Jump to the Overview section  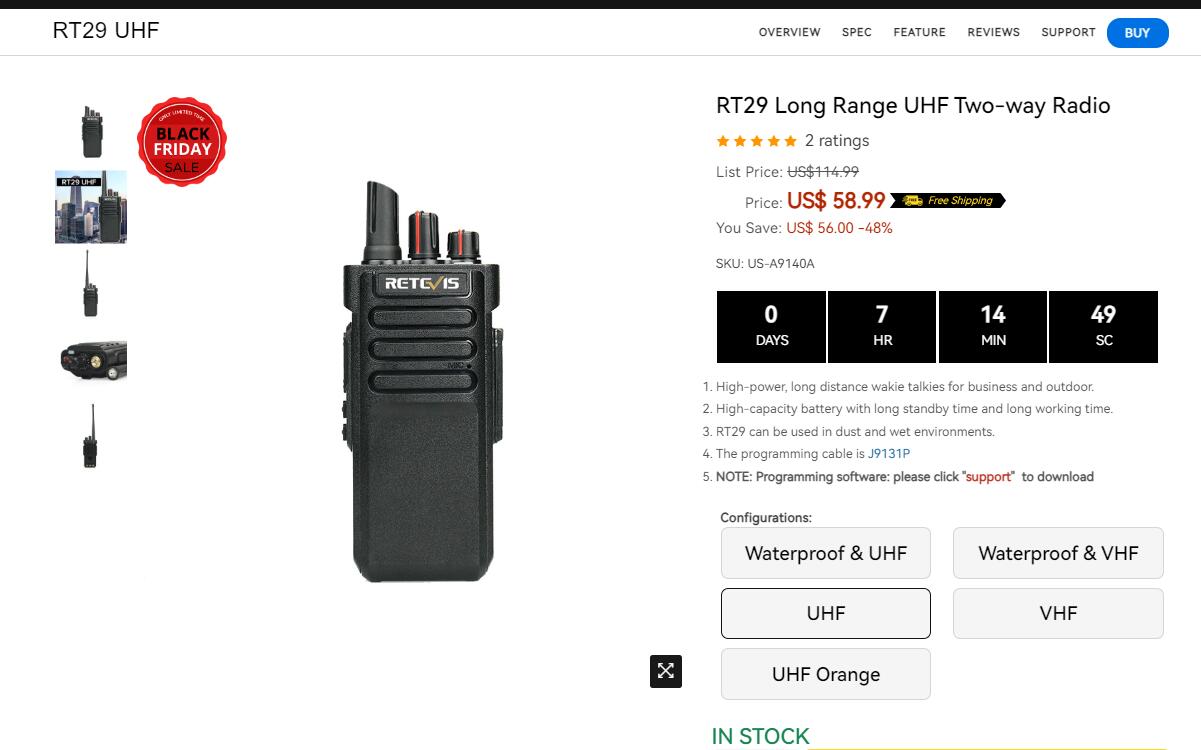[789, 32]
